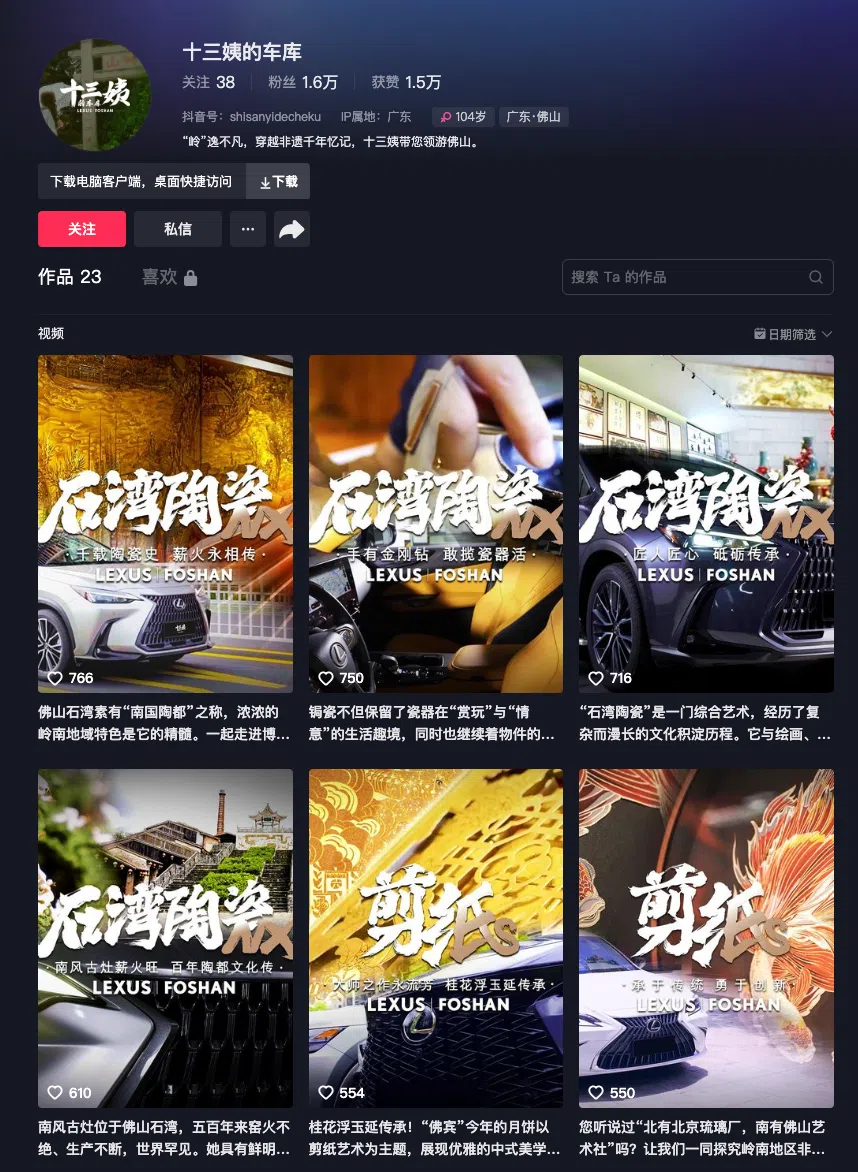Share this profile with the arrow icon
Viewport: 858px width, 1172px height.
pyautogui.click(x=291, y=229)
